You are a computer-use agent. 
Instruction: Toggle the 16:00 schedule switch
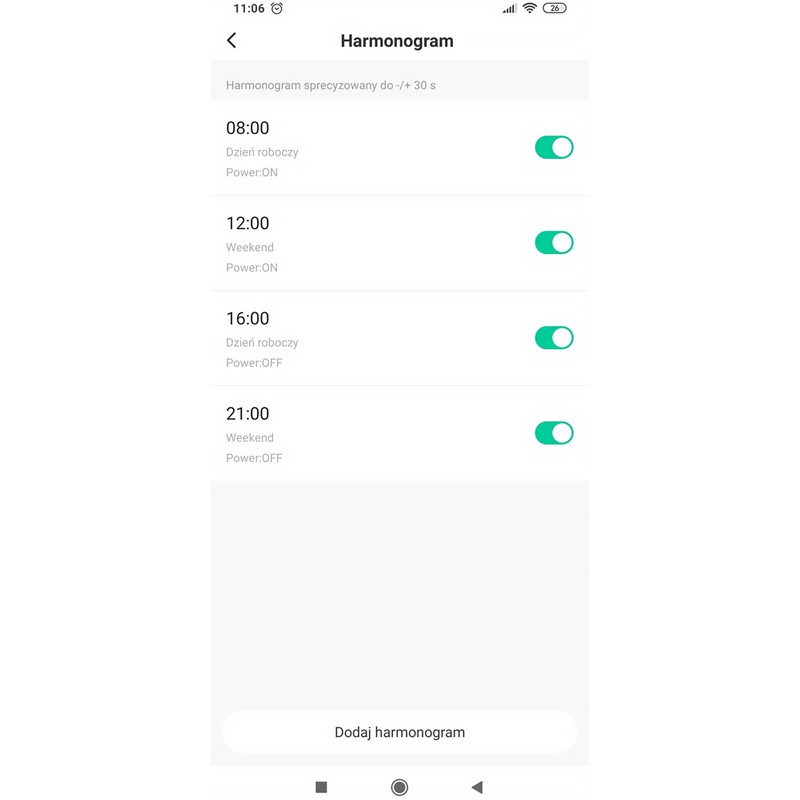[x=553, y=338]
